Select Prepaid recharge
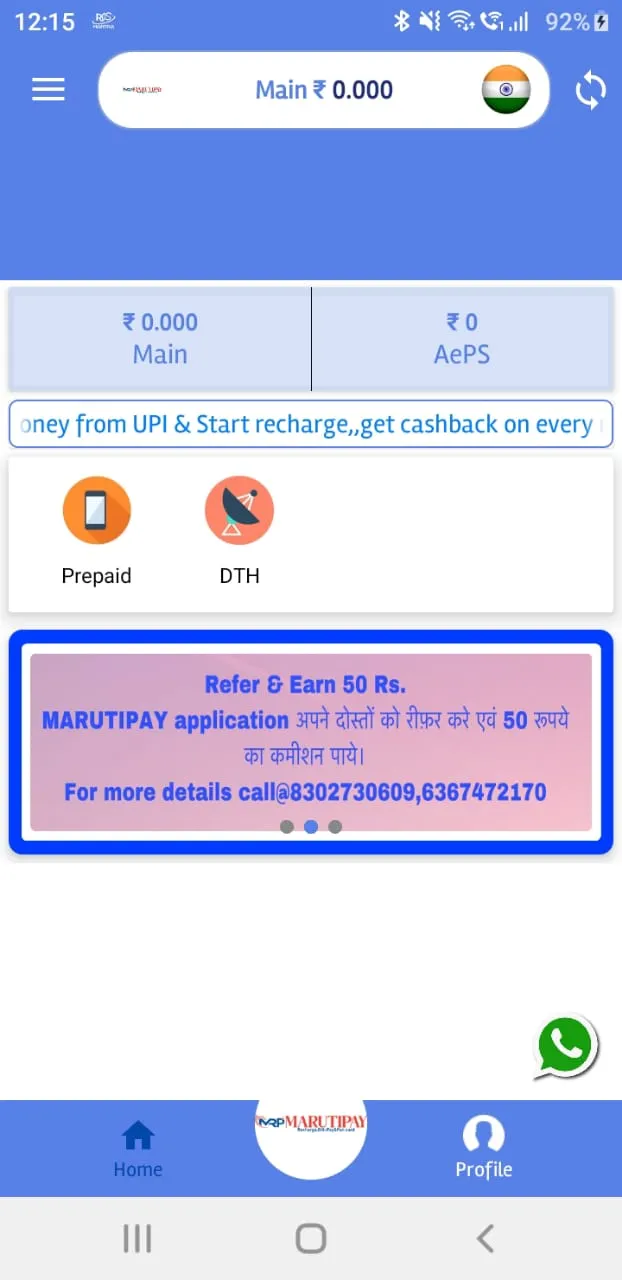This screenshot has height=1280, width=622. (x=96, y=530)
